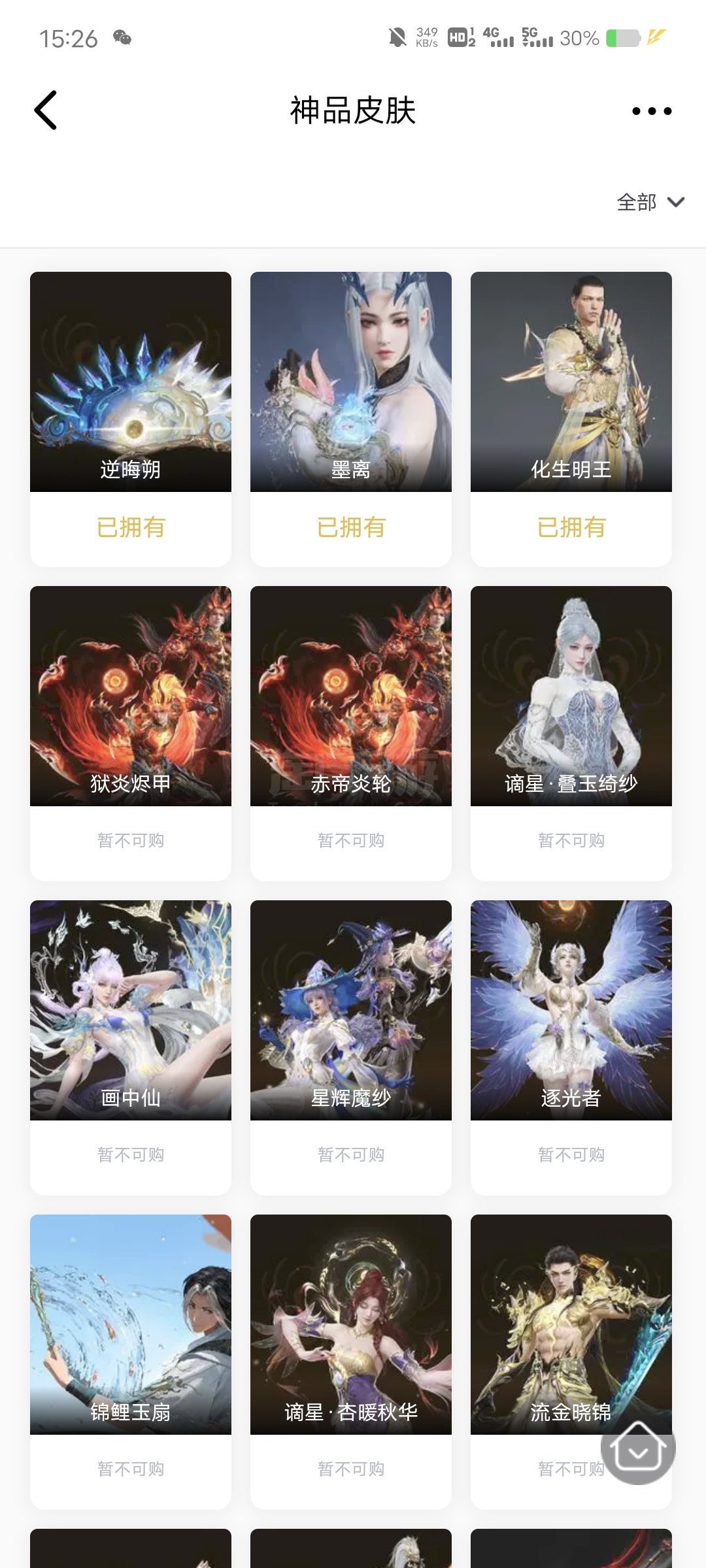Image resolution: width=706 pixels, height=1568 pixels.
Task: Go back using the top-left arrow
Action: [46, 110]
